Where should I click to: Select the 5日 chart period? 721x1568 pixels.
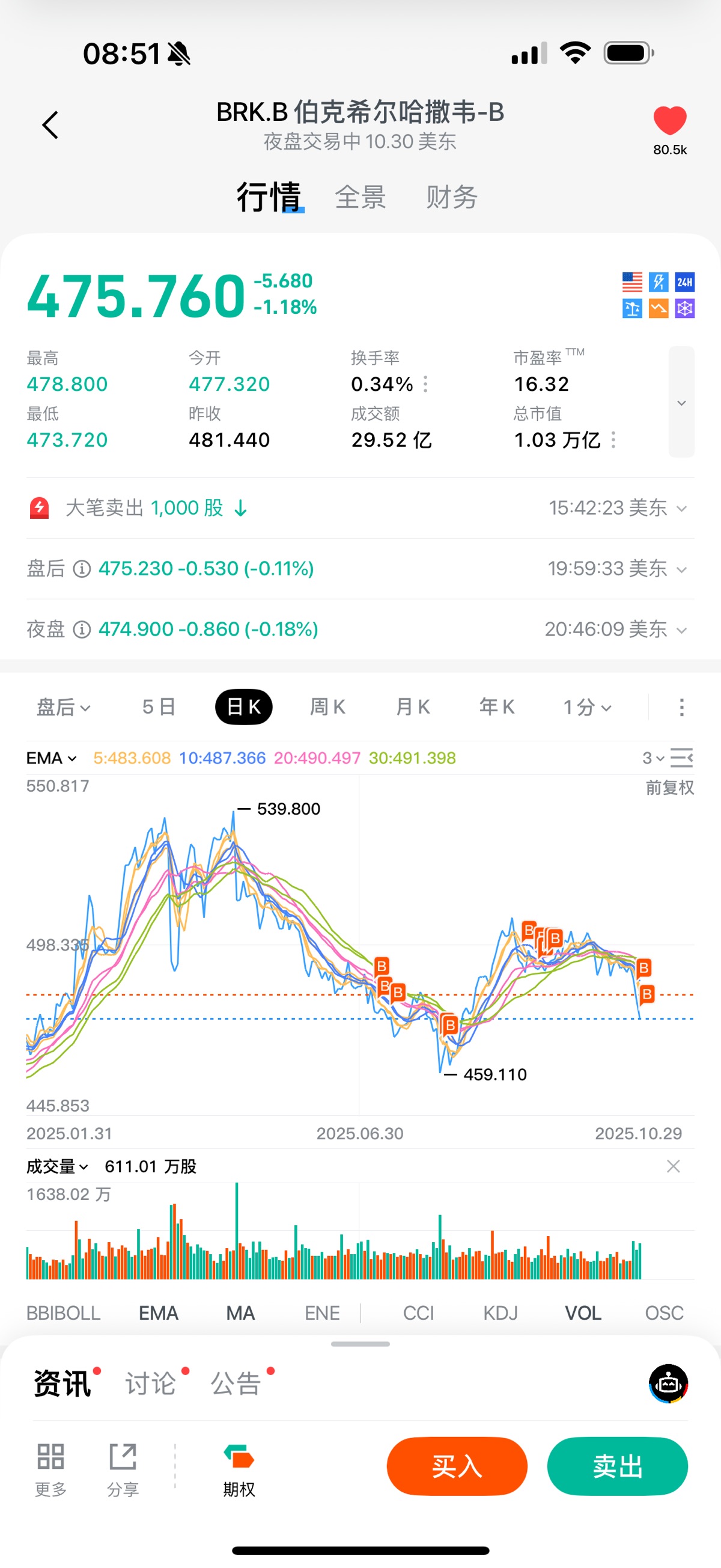159,707
